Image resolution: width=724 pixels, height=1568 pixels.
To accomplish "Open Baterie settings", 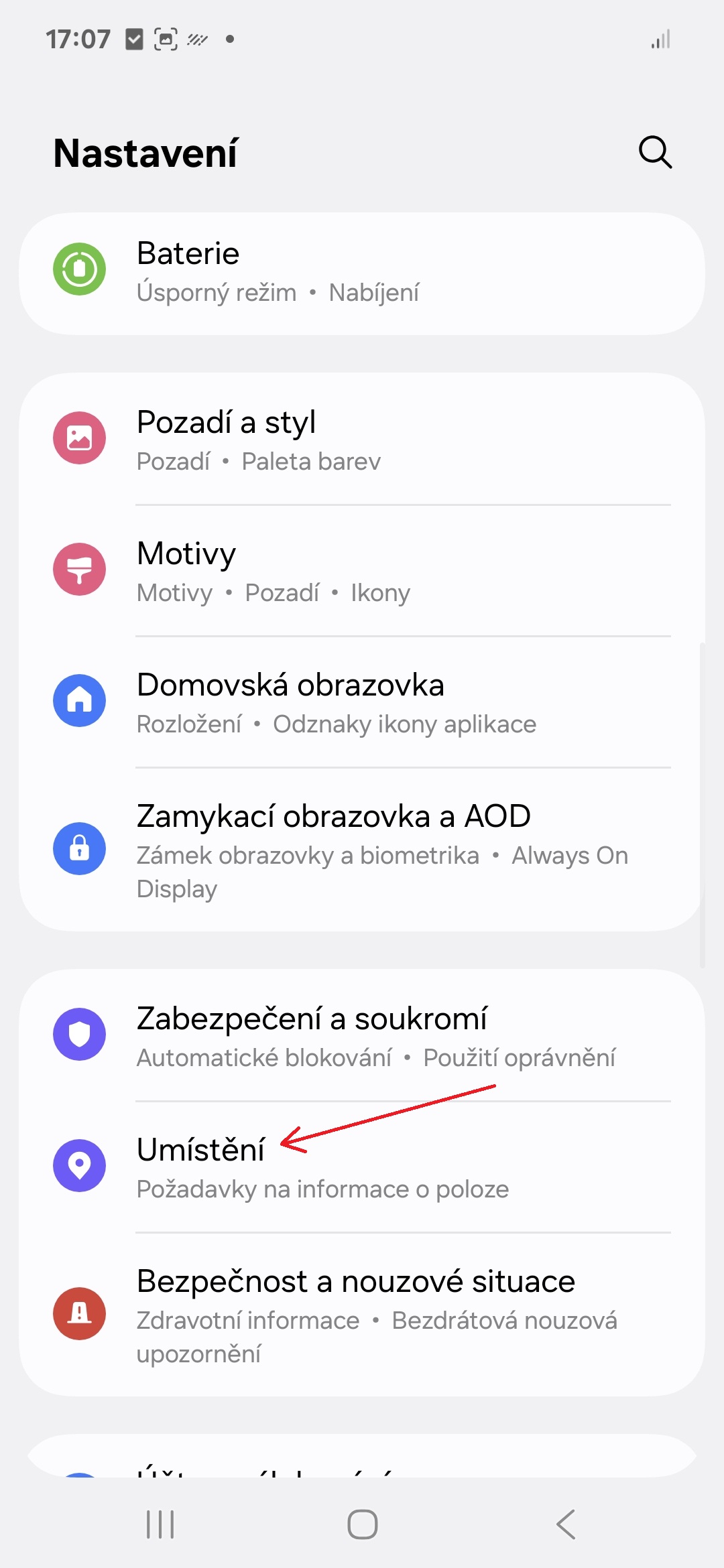I will click(x=362, y=273).
